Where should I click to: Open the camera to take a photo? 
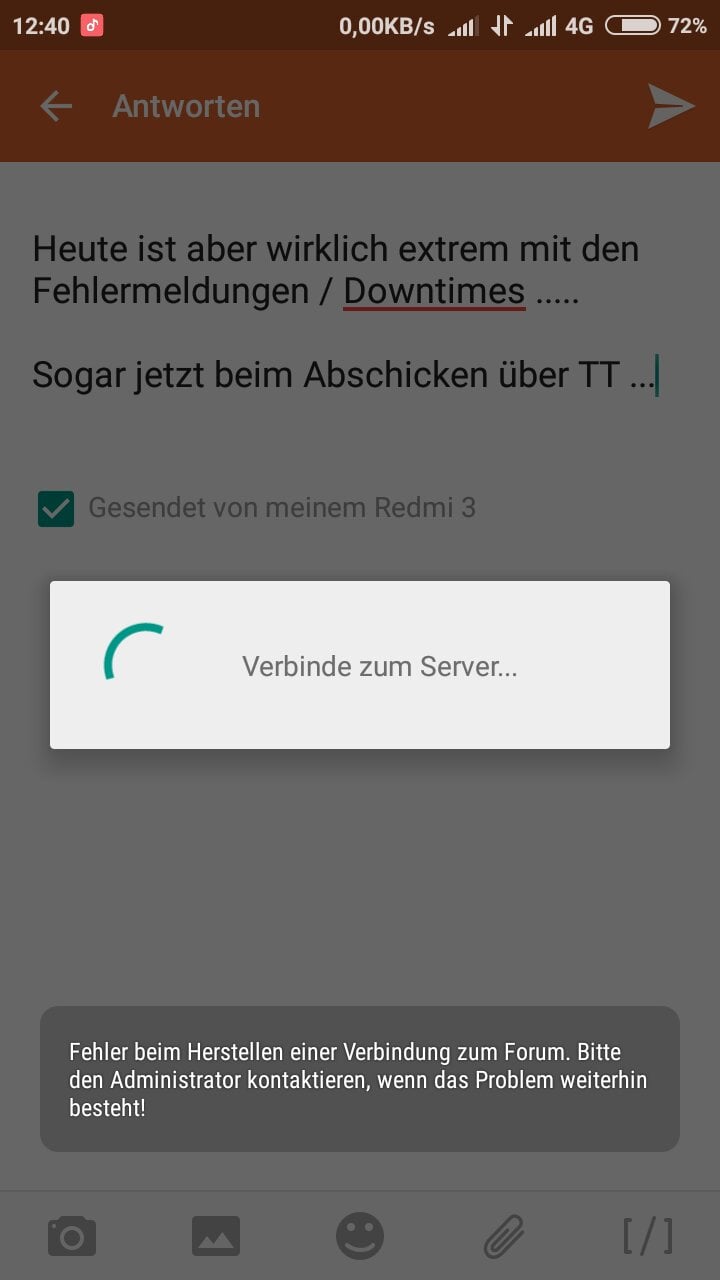click(72, 1236)
